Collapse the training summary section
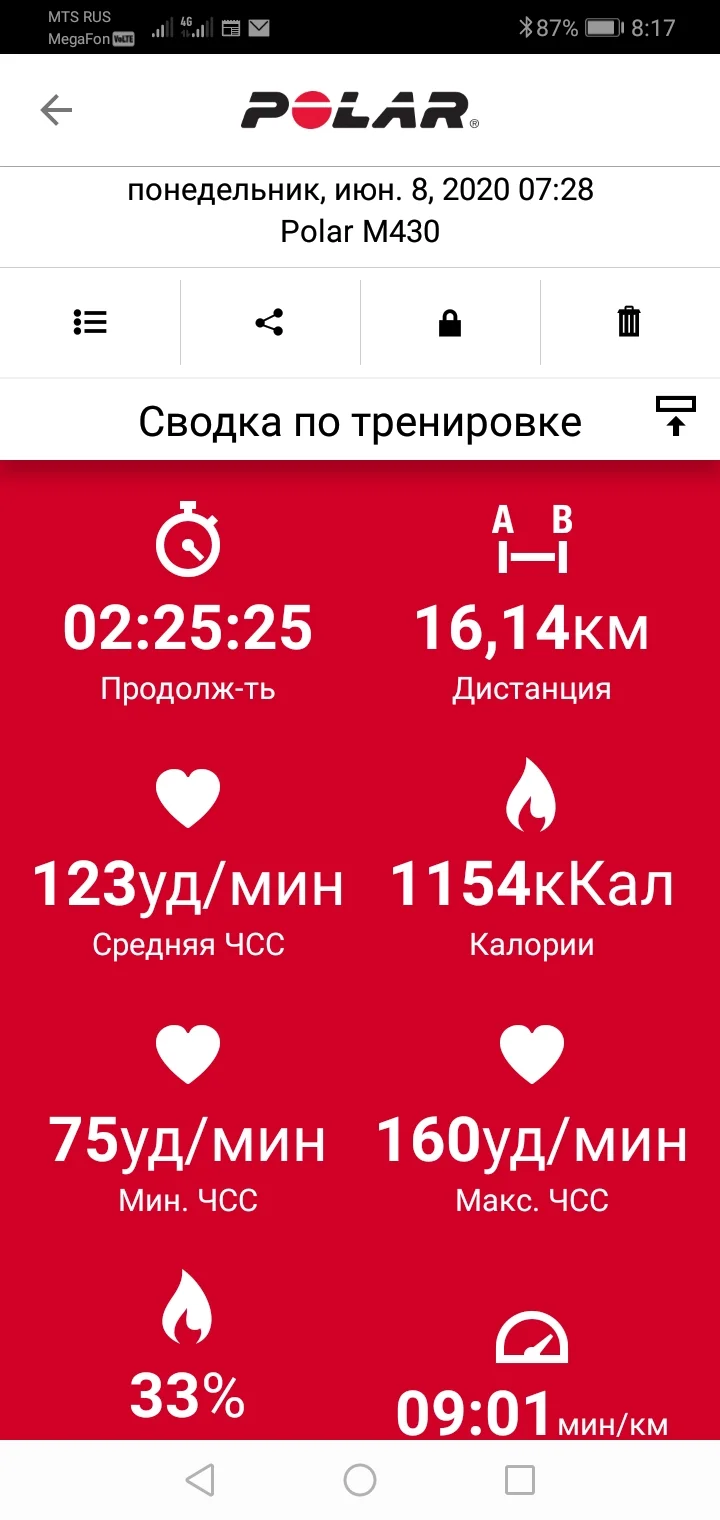This screenshot has height=1520, width=720. tap(675, 416)
